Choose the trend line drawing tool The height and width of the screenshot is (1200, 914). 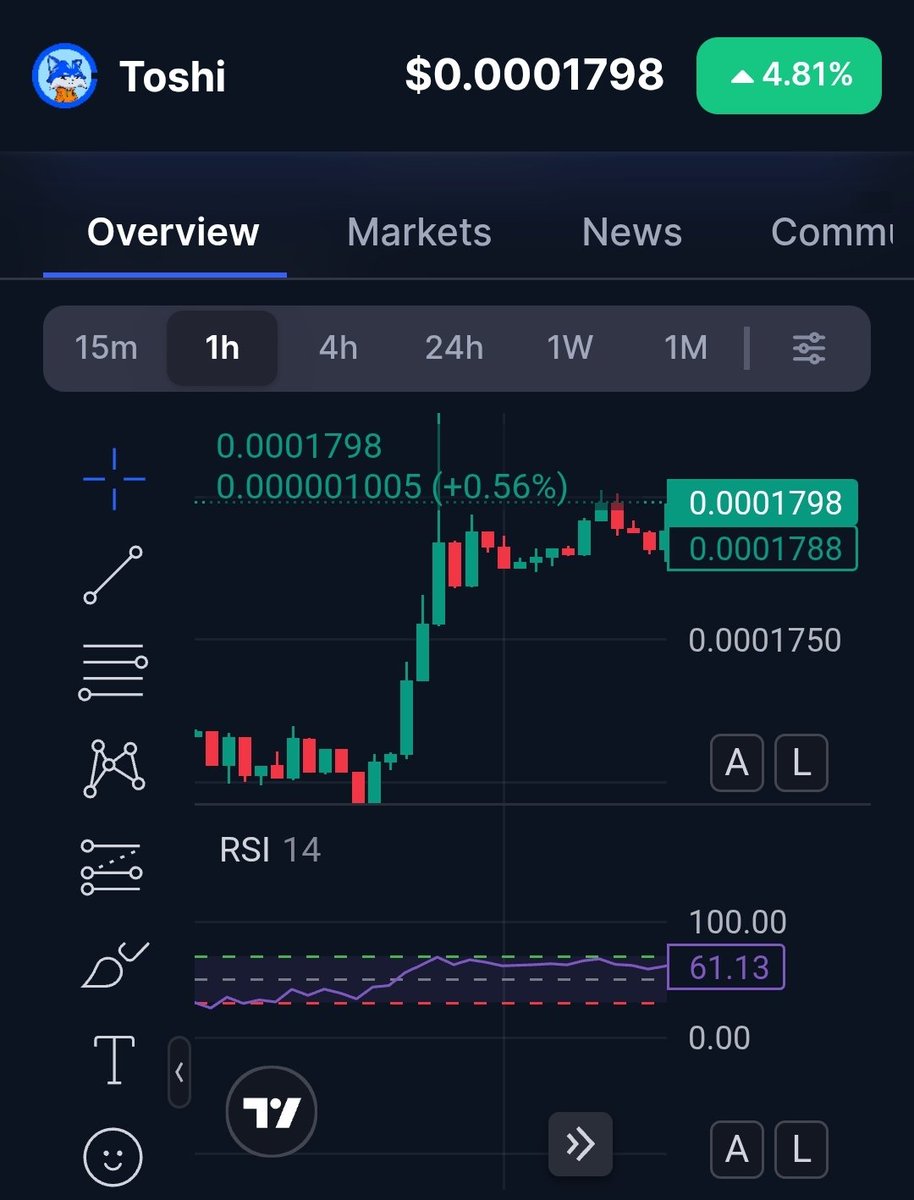113,575
